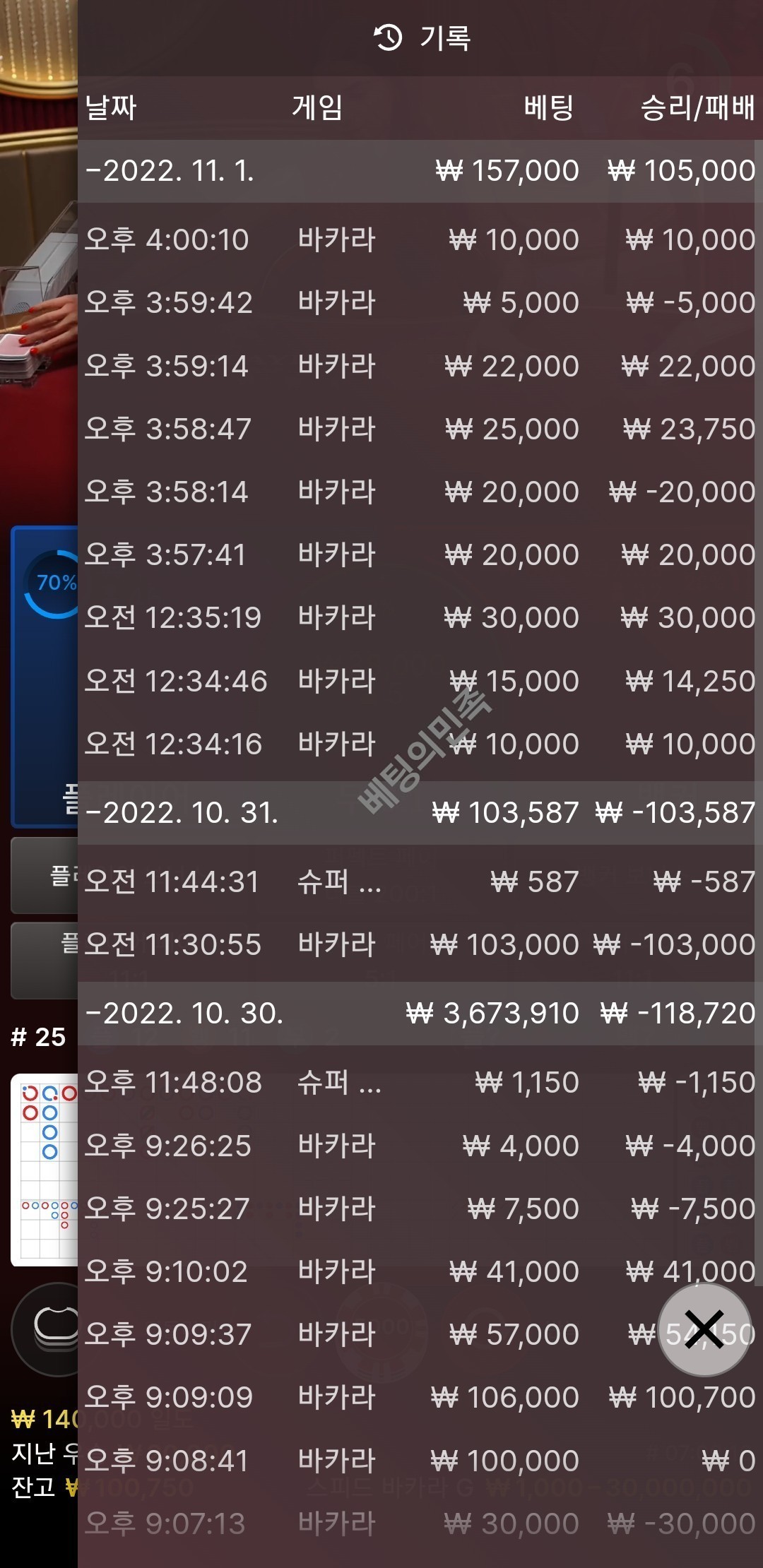Open the 오후 9:08:41 바카라 record
This screenshot has width=763, height=1568.
[420, 1461]
